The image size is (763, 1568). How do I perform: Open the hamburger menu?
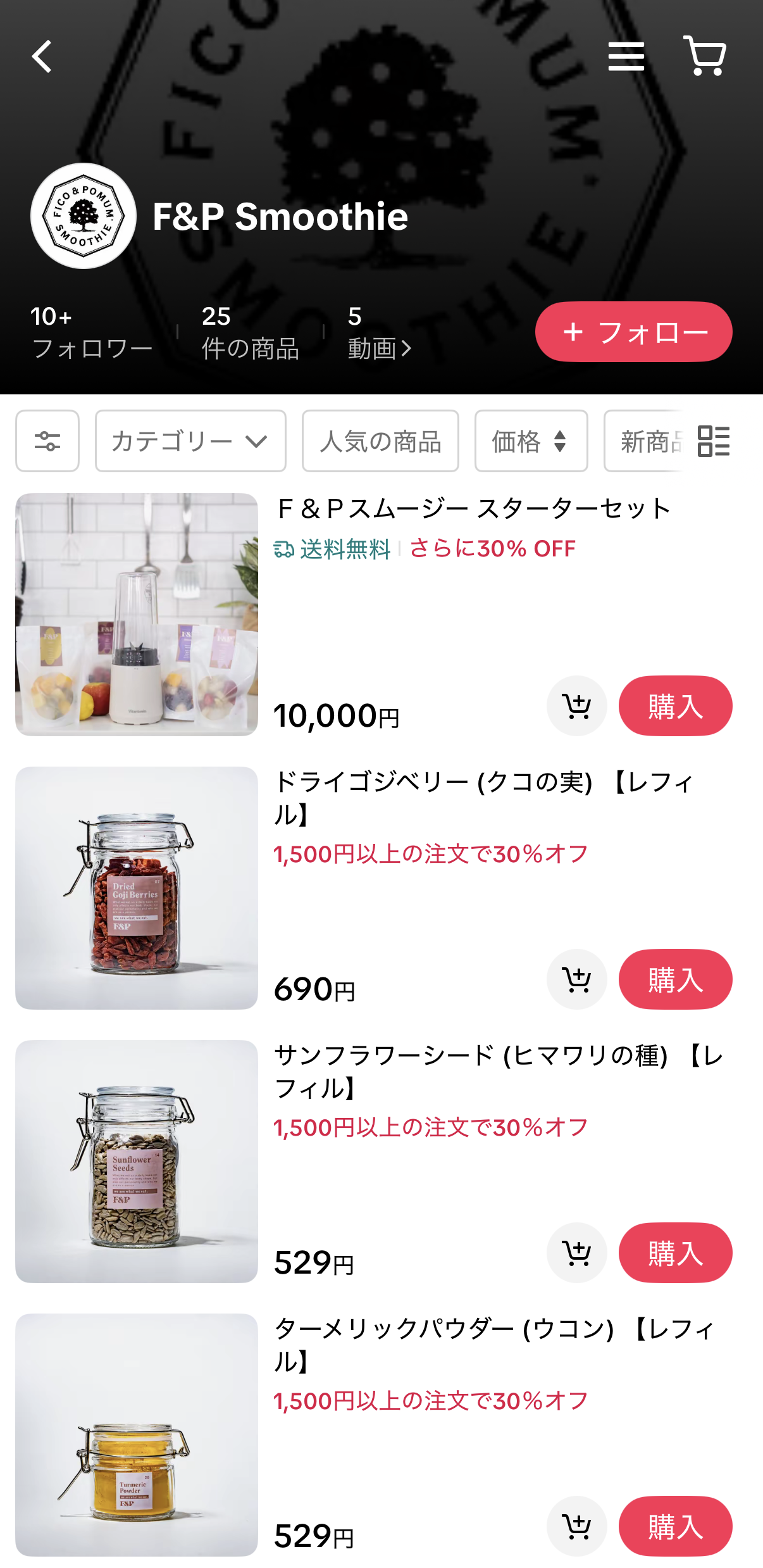626,57
